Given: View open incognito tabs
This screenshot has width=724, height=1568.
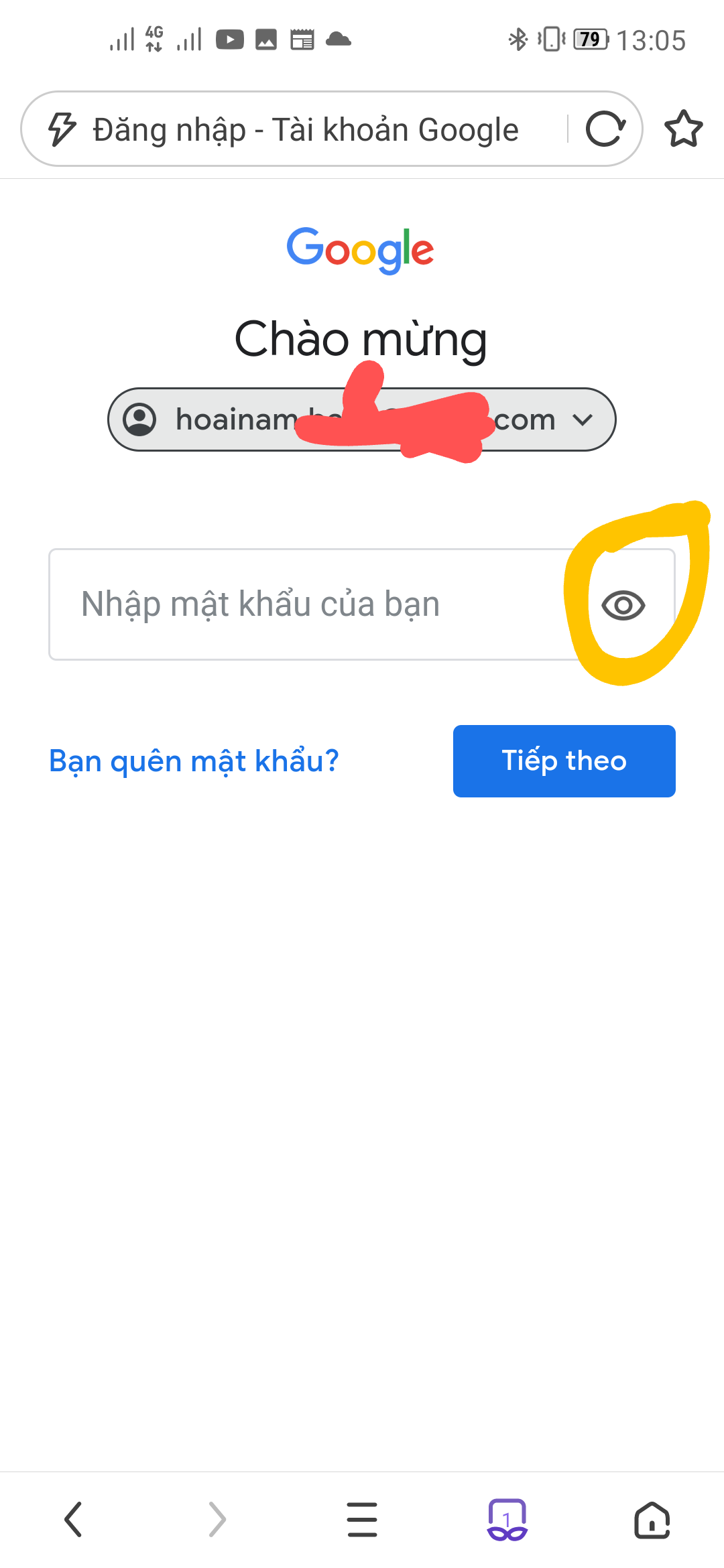Looking at the screenshot, I should tap(507, 1518).
